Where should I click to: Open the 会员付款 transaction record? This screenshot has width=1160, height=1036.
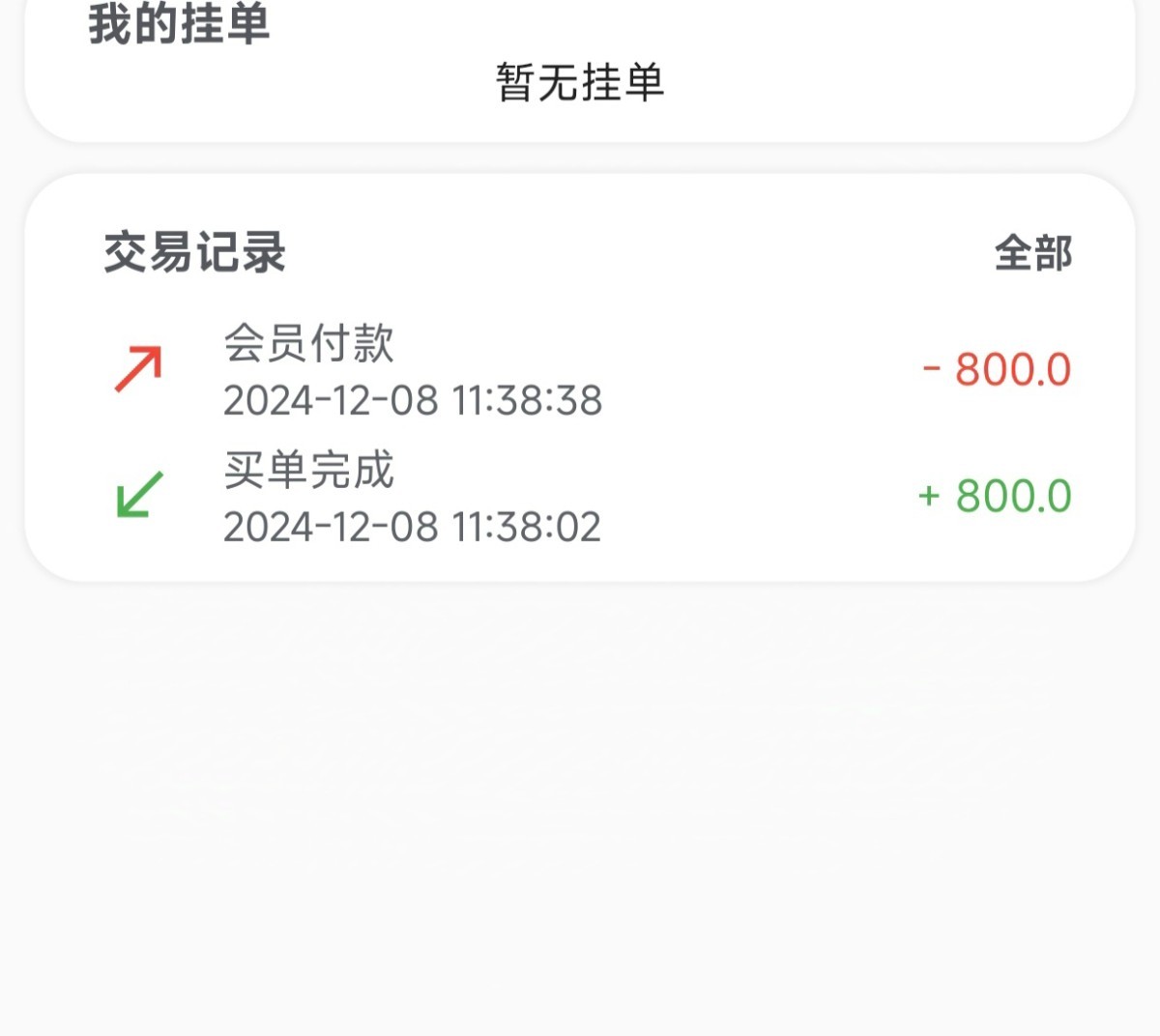(x=580, y=370)
